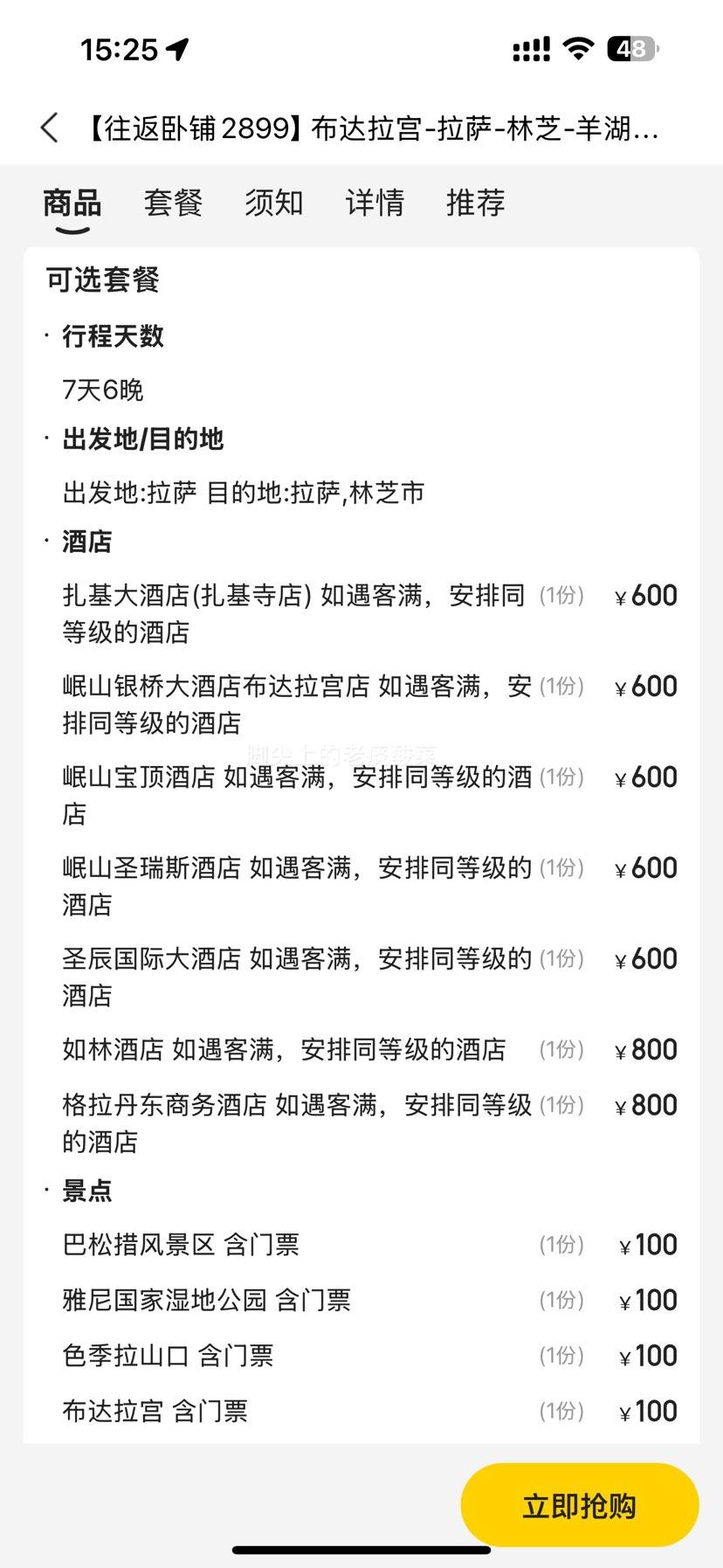
Task: Tap 立即抢购 to buy now
Action: [x=579, y=1504]
